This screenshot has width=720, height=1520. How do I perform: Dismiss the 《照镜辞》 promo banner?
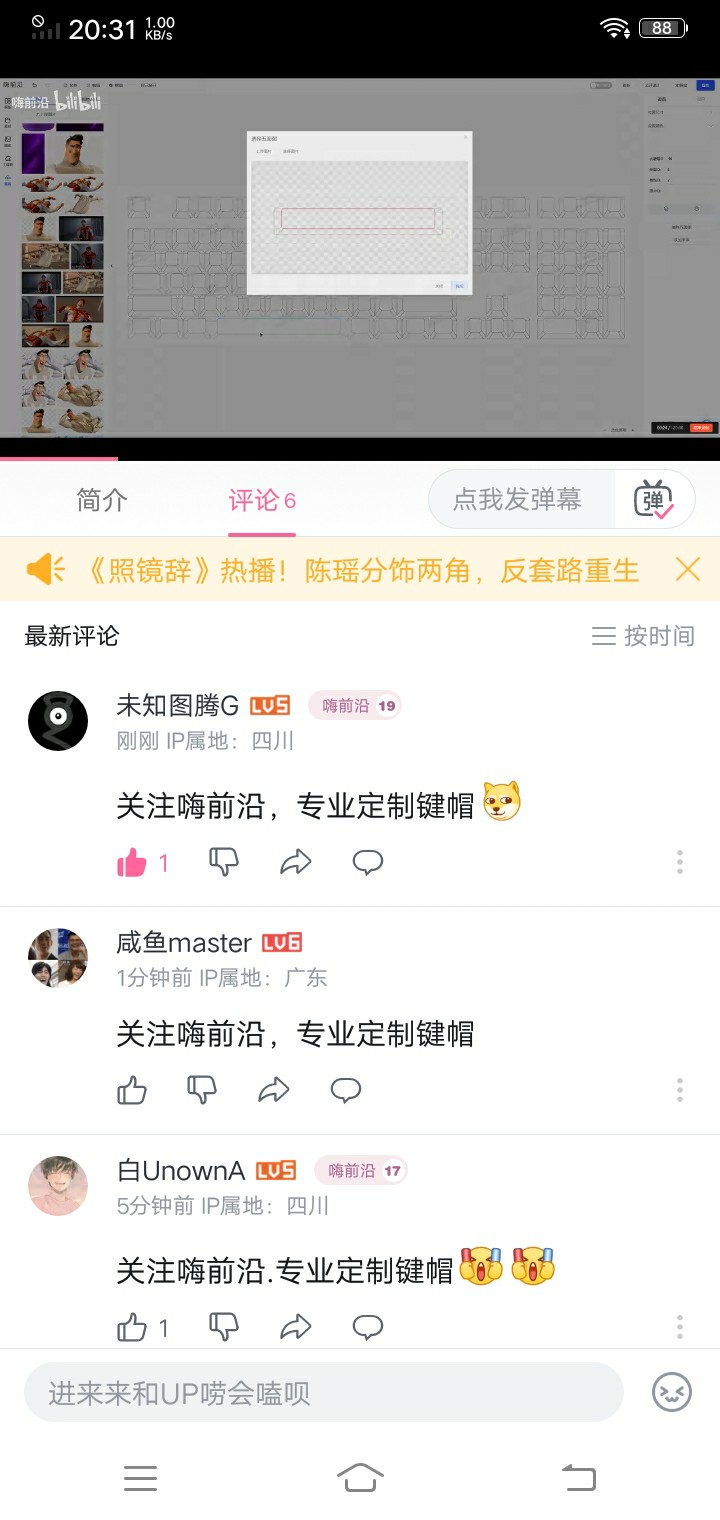[x=688, y=570]
